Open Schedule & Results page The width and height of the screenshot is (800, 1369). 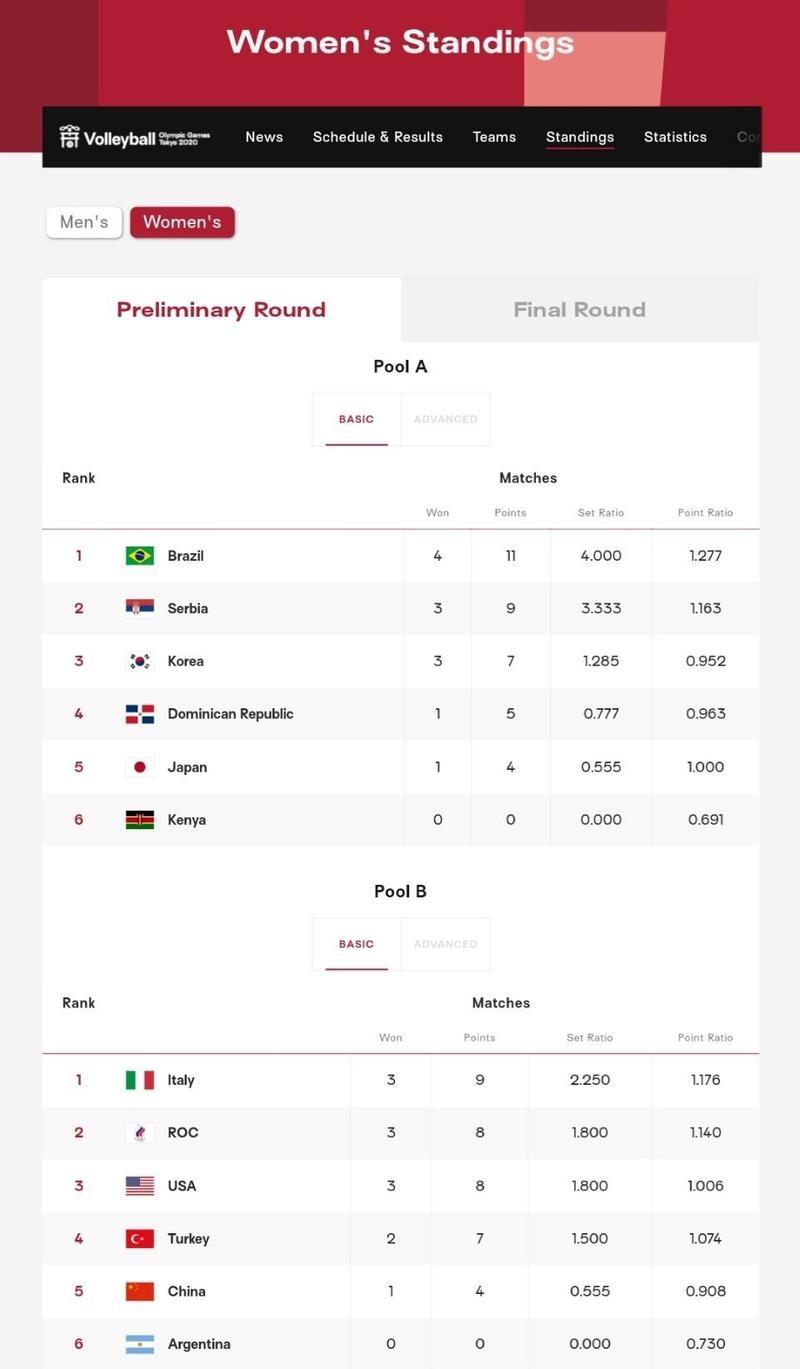(x=378, y=137)
